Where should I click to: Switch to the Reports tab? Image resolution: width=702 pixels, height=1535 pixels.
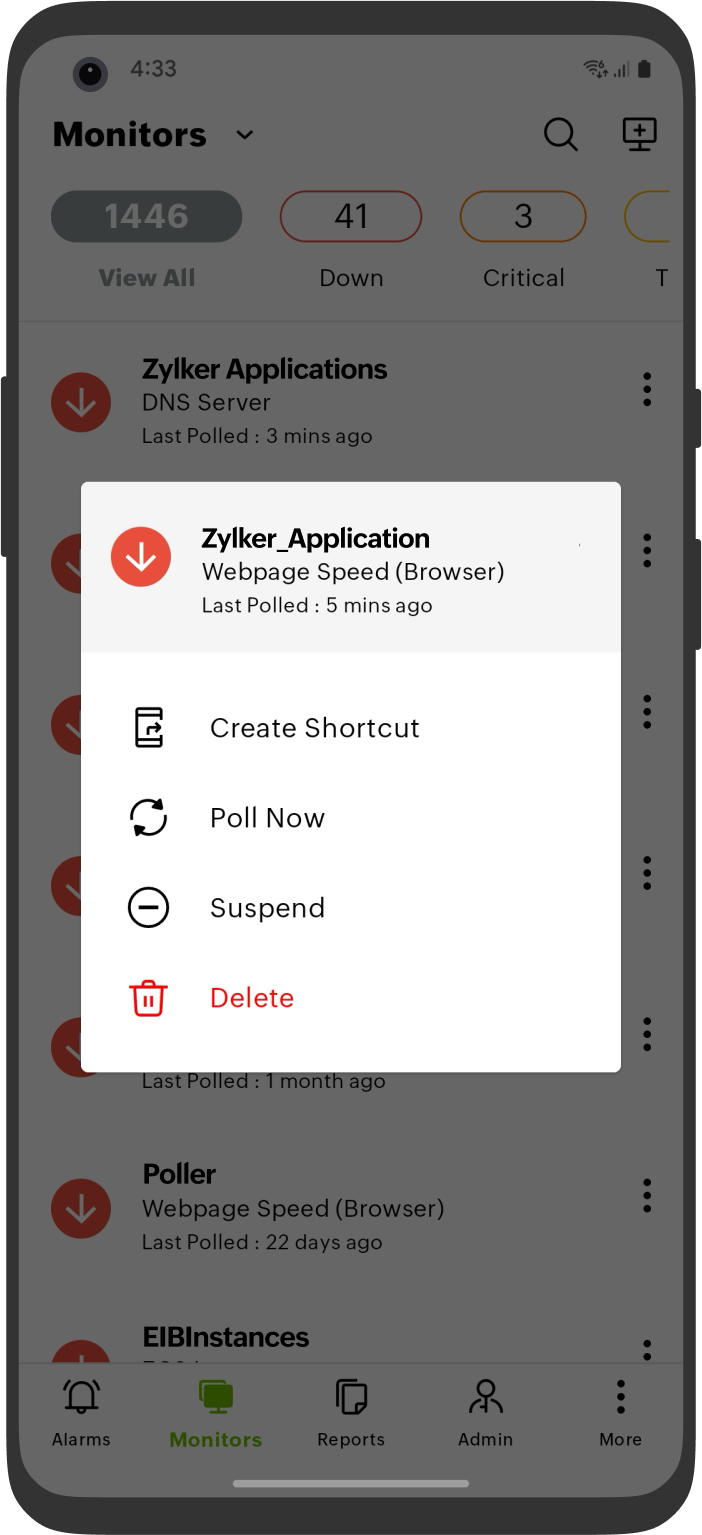pyautogui.click(x=350, y=1413)
